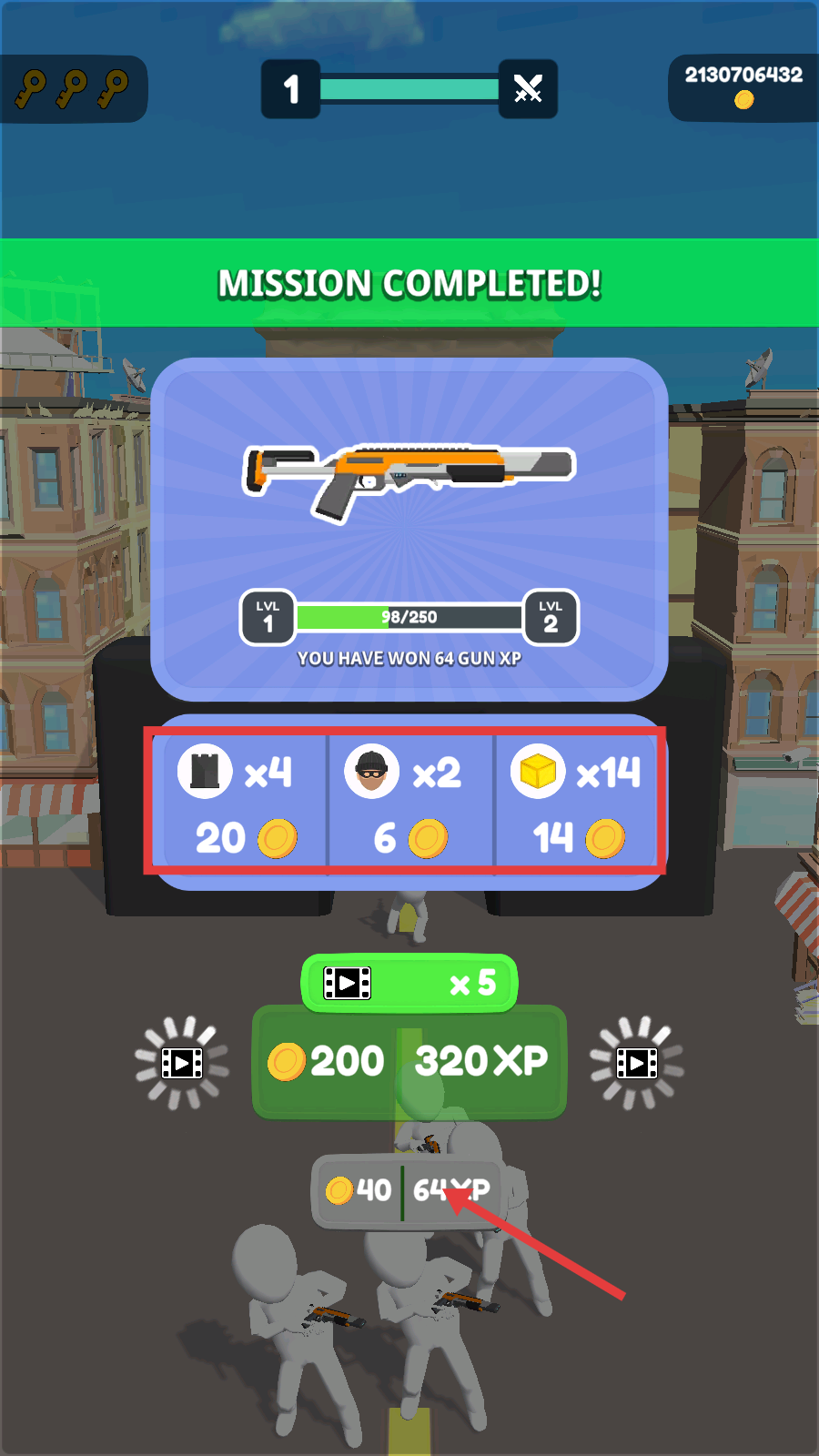Claim the x5 video reward of 200 coins
The width and height of the screenshot is (819, 1456).
click(409, 1060)
